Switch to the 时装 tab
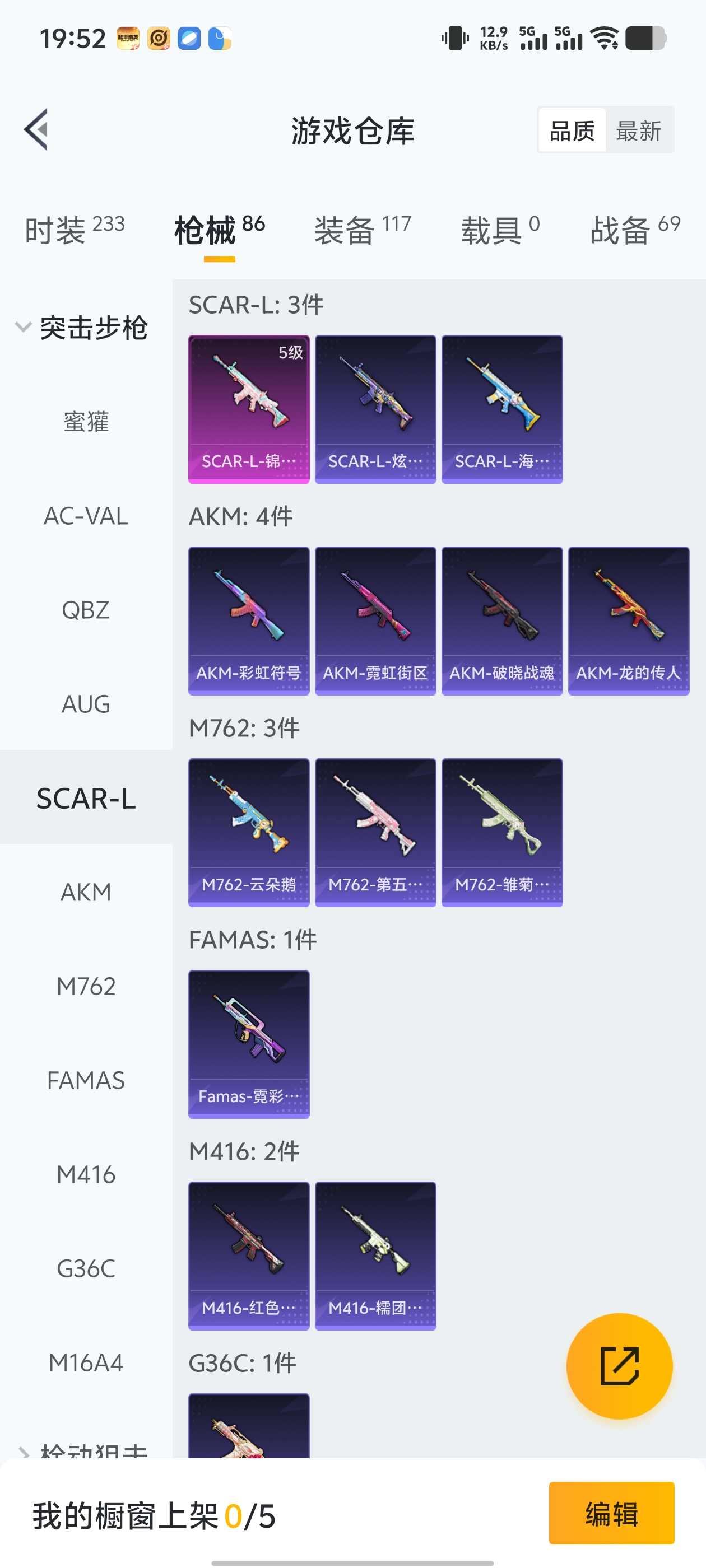706x1568 pixels. [75, 230]
